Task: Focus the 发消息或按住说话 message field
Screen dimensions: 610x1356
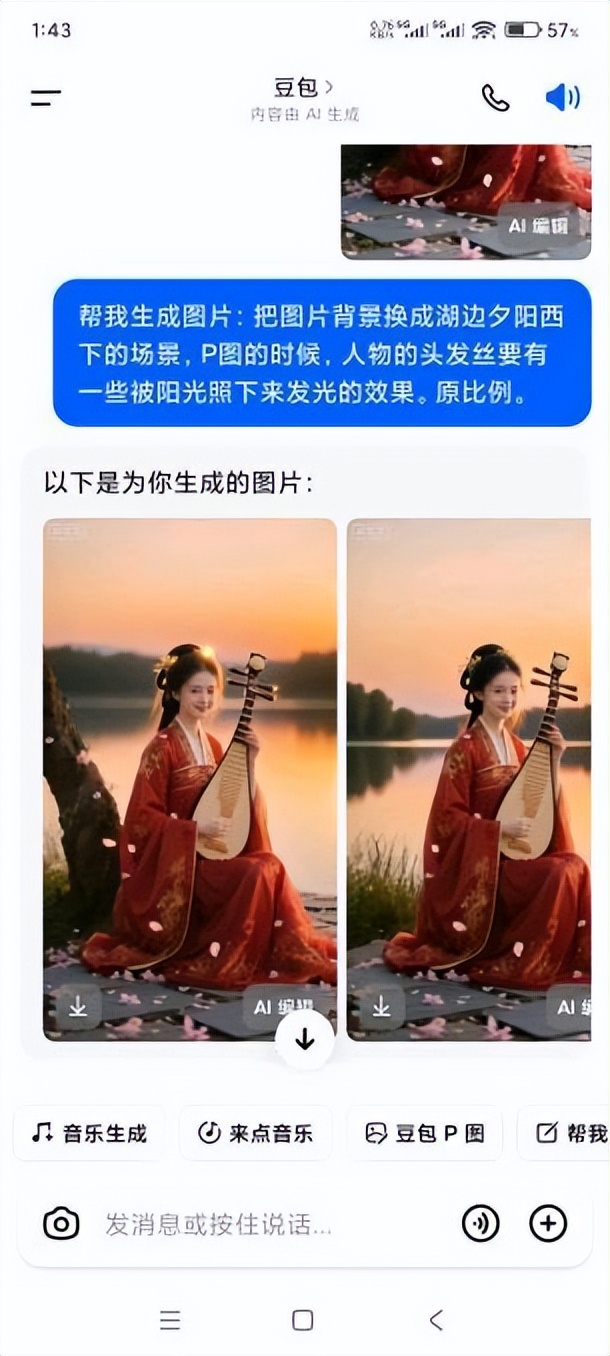Action: coord(260,1223)
